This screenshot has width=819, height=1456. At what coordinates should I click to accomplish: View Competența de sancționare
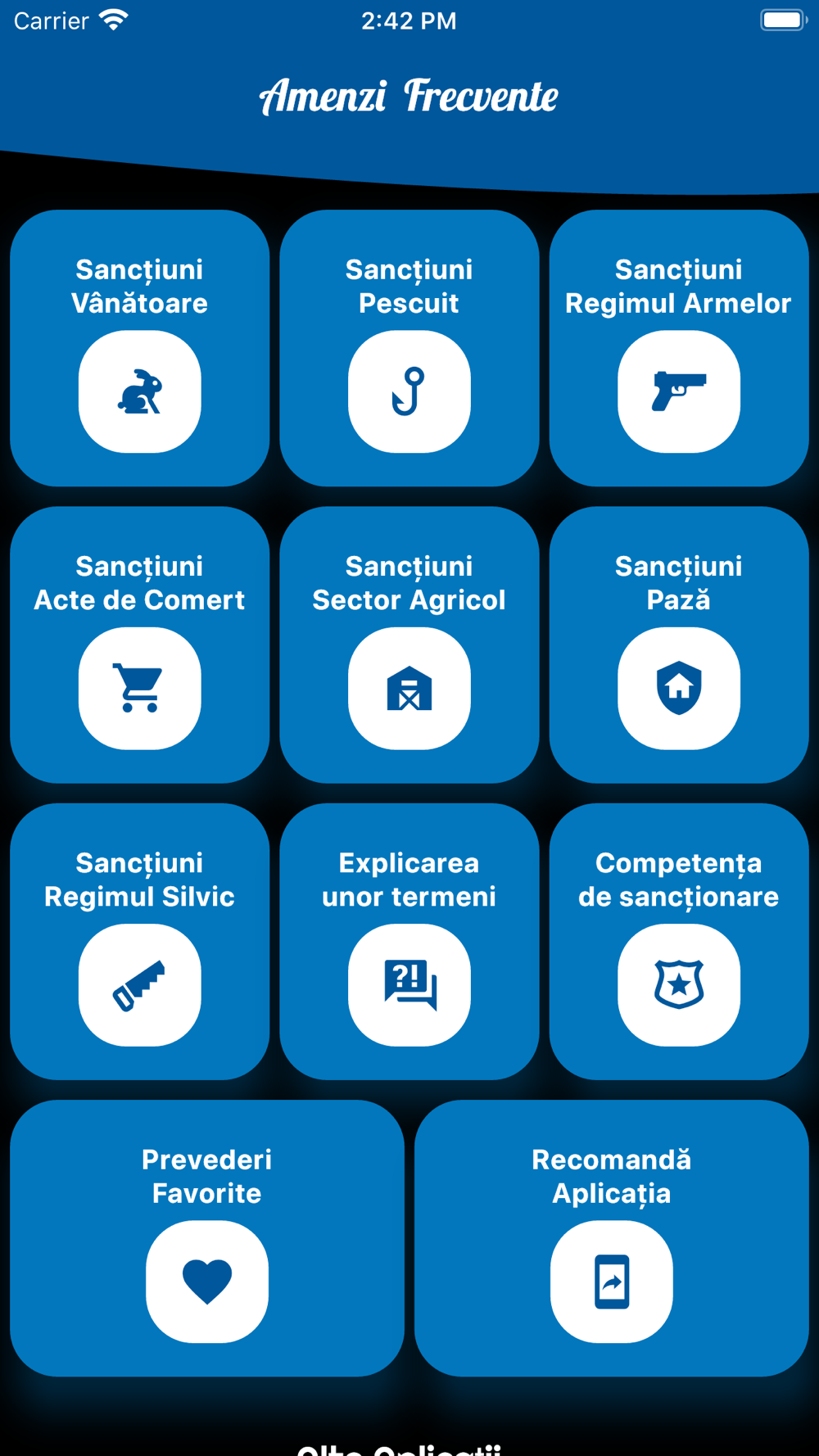(679, 941)
